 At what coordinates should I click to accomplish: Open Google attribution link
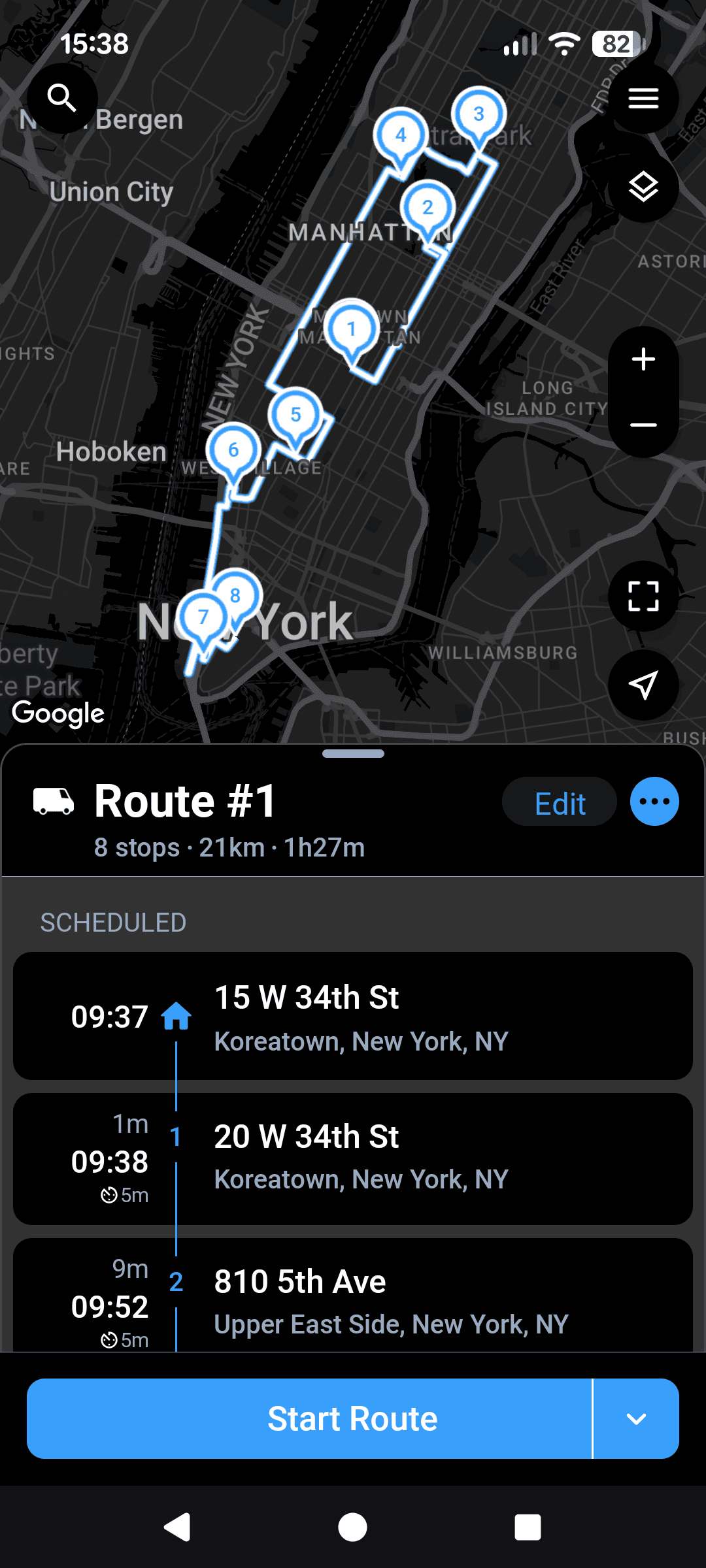(58, 713)
